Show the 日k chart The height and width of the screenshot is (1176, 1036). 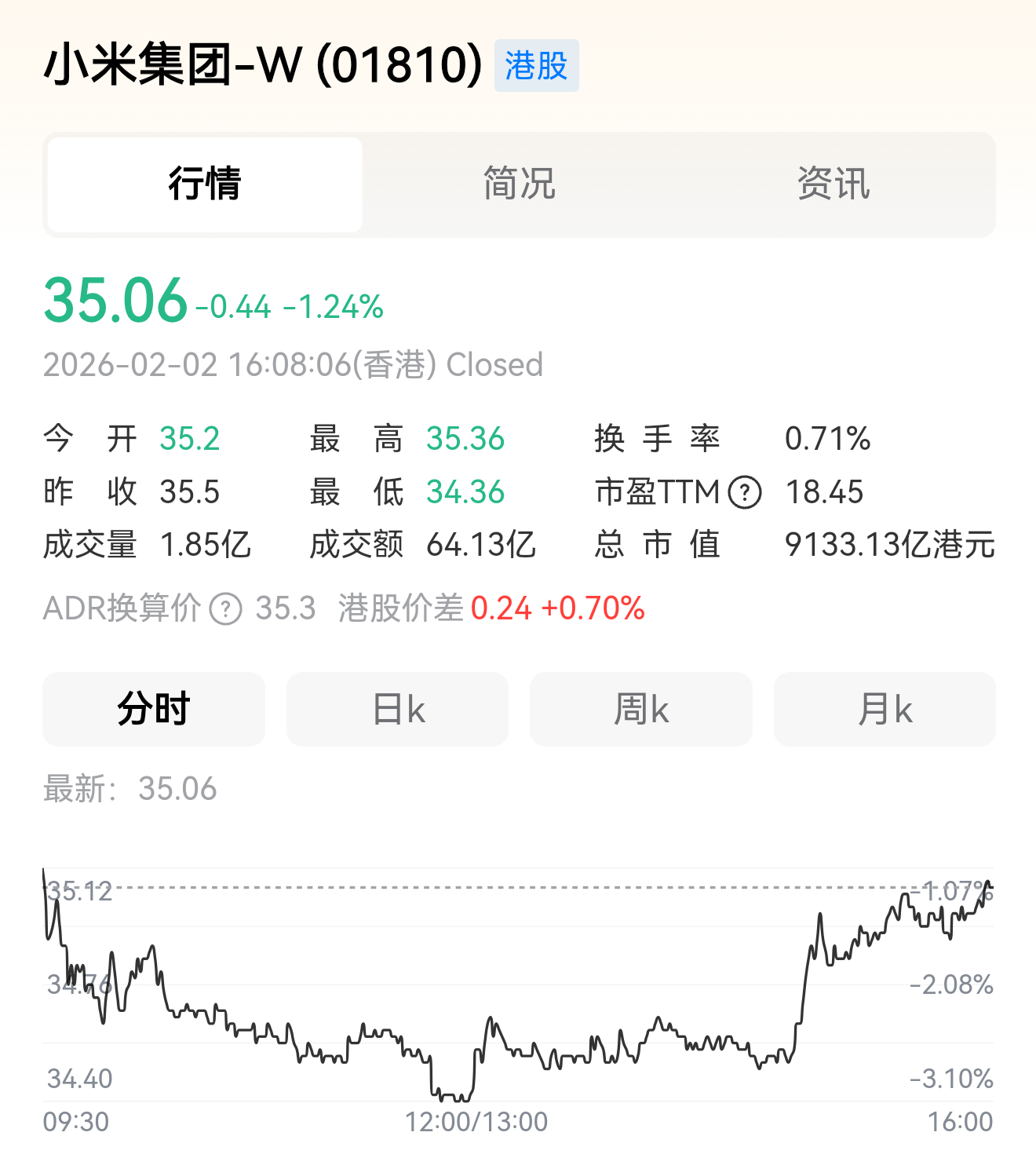click(398, 709)
